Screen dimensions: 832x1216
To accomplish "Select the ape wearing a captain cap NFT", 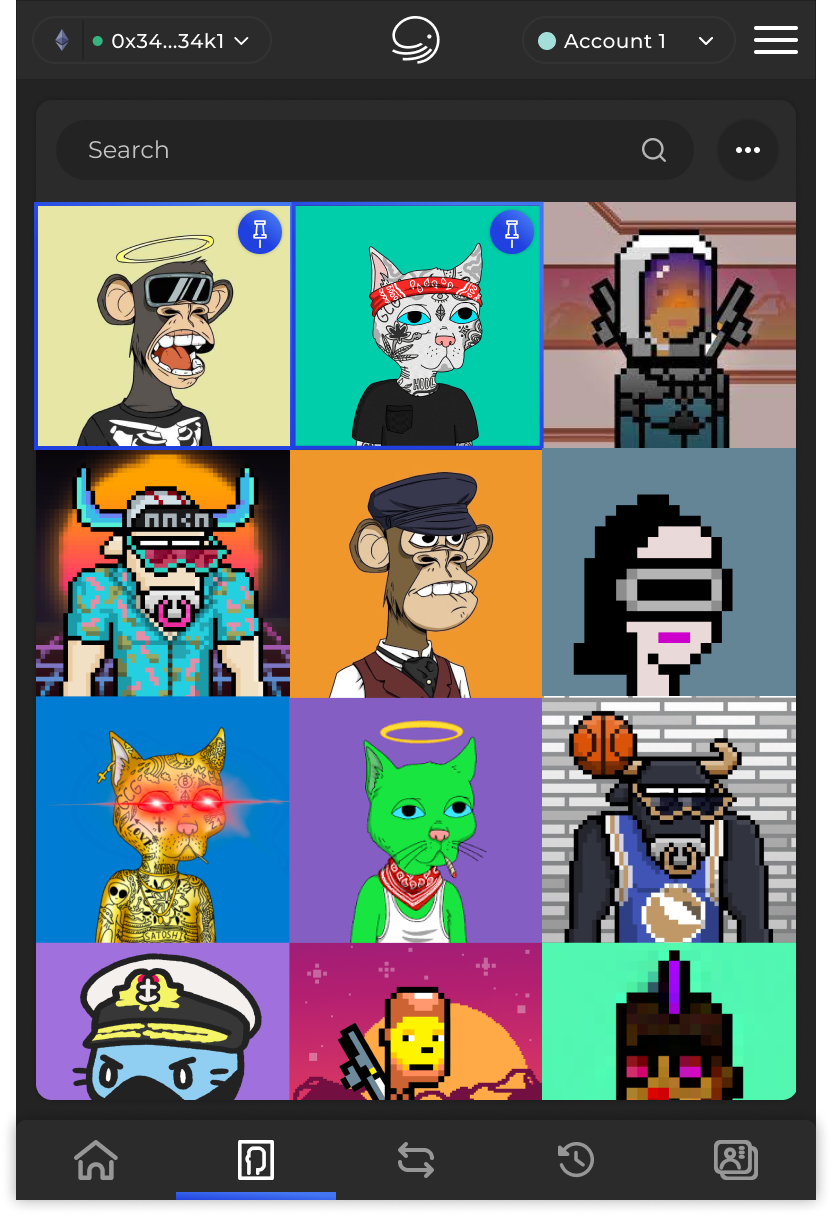I will [x=416, y=573].
